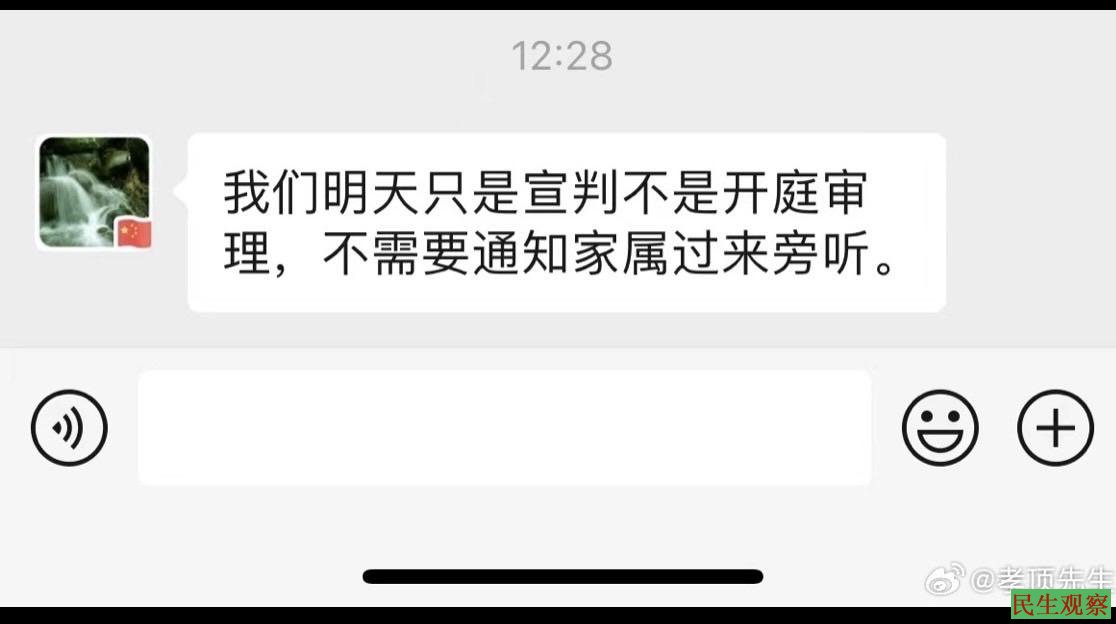Open the waterfall avatar contact profile

click(x=94, y=192)
